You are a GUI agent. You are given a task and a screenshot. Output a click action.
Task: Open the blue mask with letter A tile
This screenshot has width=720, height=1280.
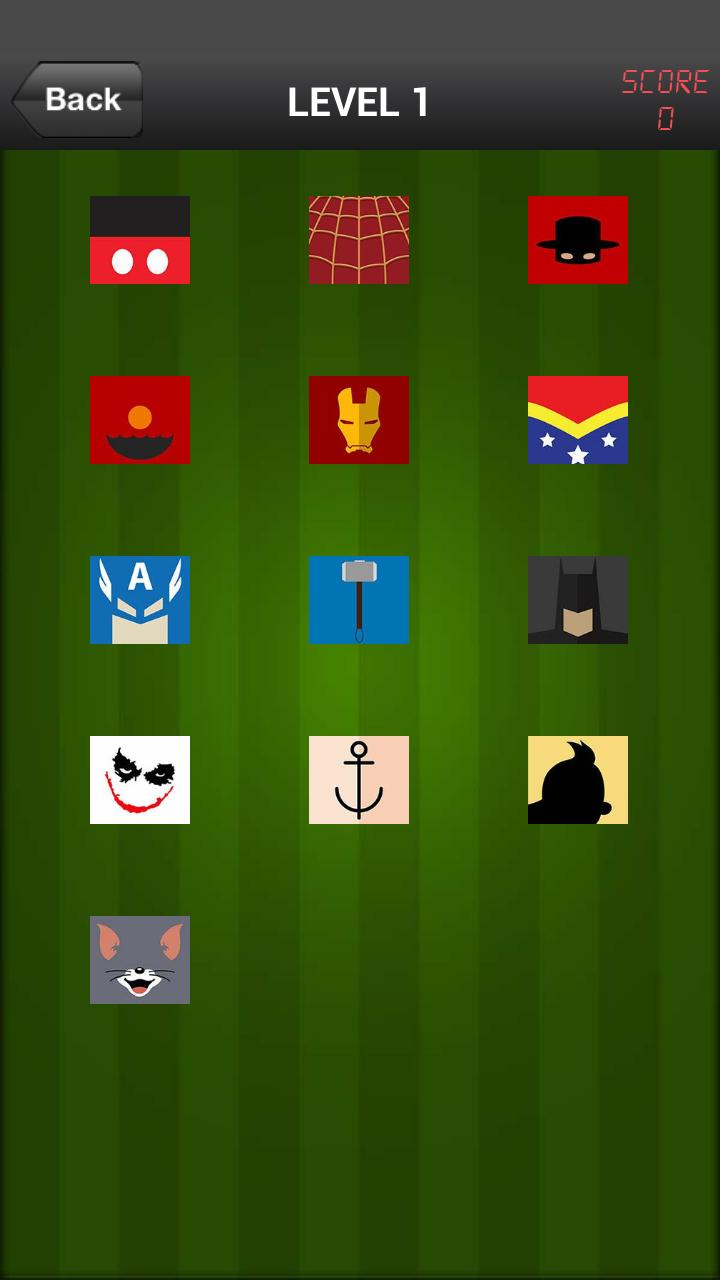click(x=140, y=600)
